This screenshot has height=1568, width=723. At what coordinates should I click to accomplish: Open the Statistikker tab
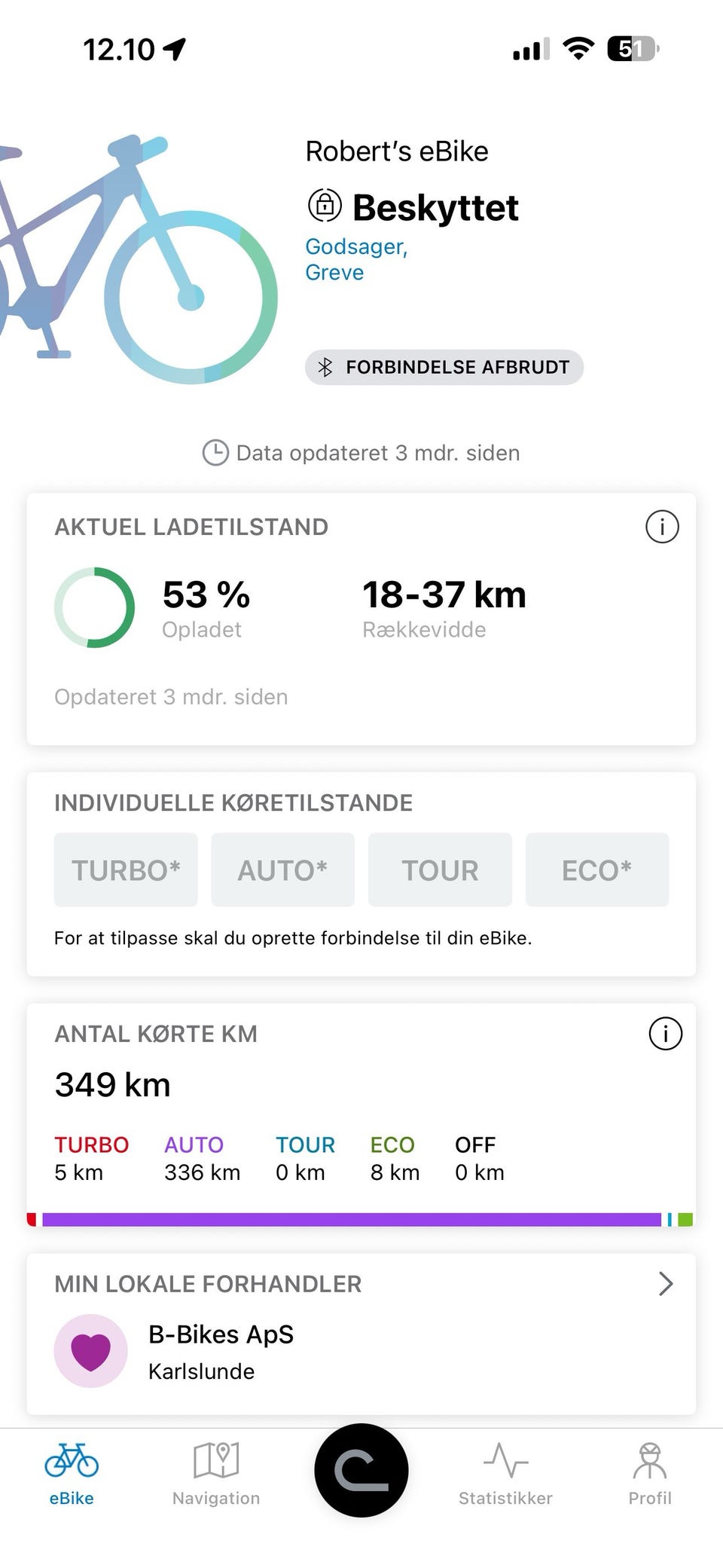coord(505,1474)
